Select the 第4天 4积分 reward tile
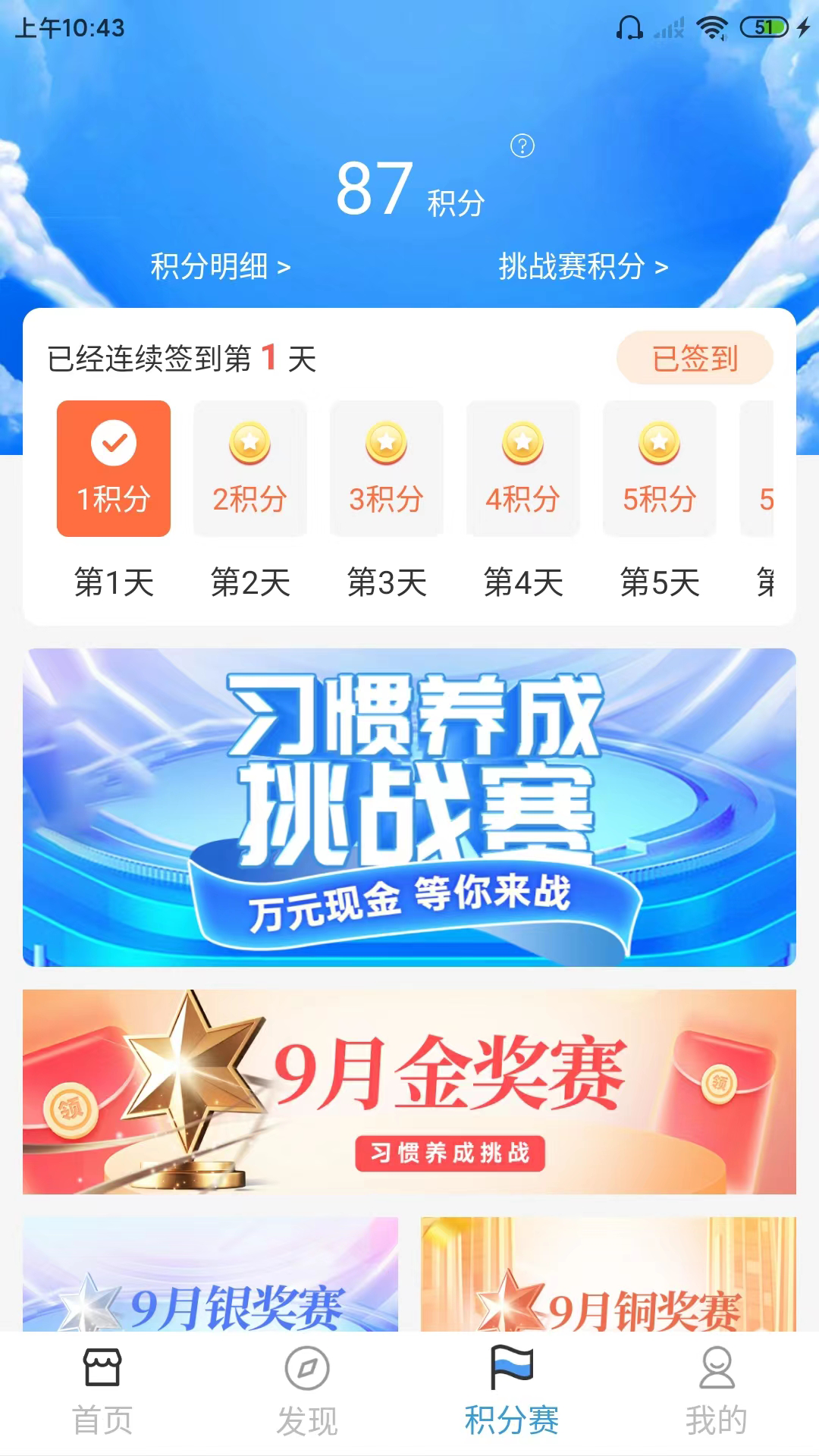This screenshot has width=819, height=1456. [x=523, y=469]
